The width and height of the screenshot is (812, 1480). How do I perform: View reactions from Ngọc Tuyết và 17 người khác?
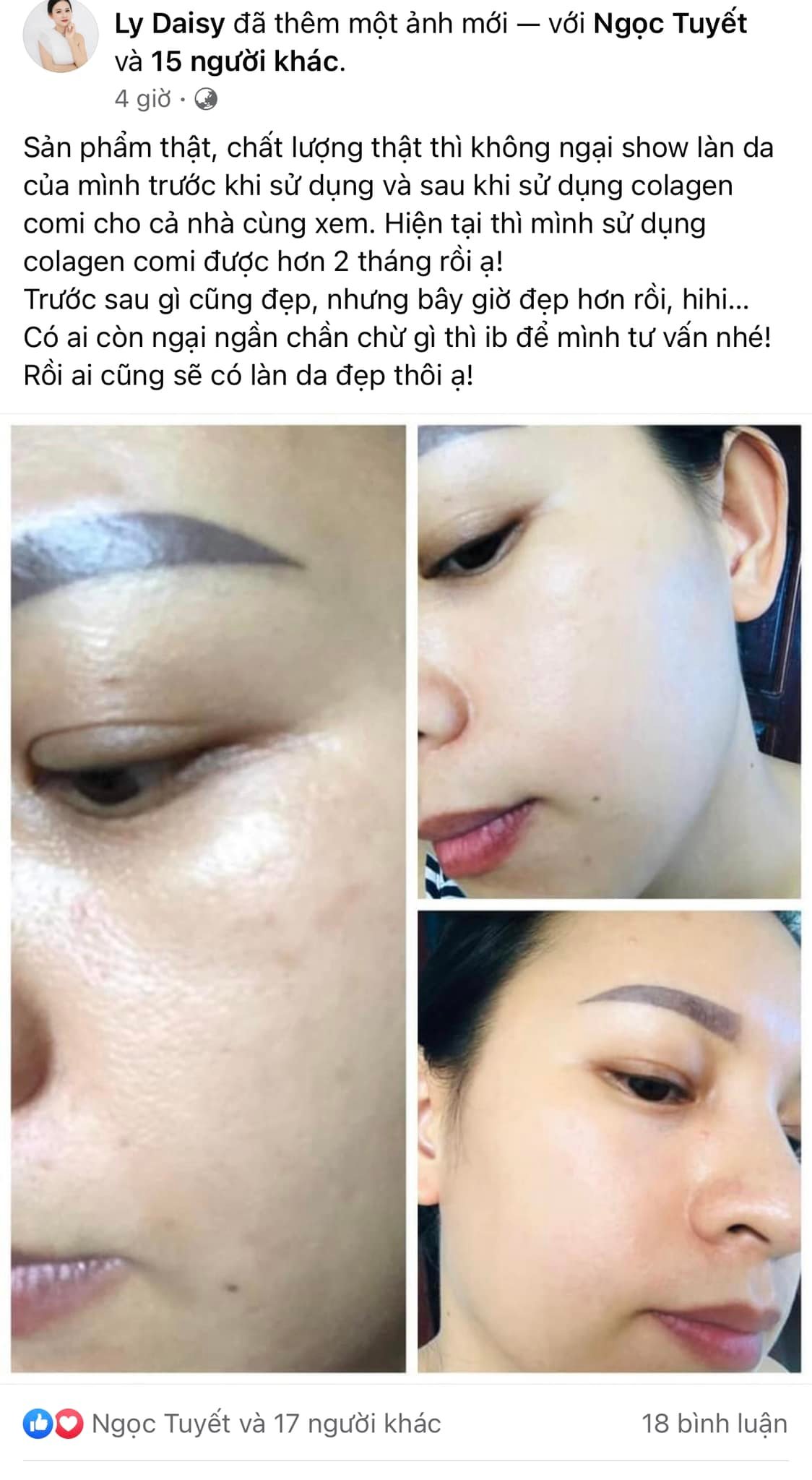coord(266,1424)
